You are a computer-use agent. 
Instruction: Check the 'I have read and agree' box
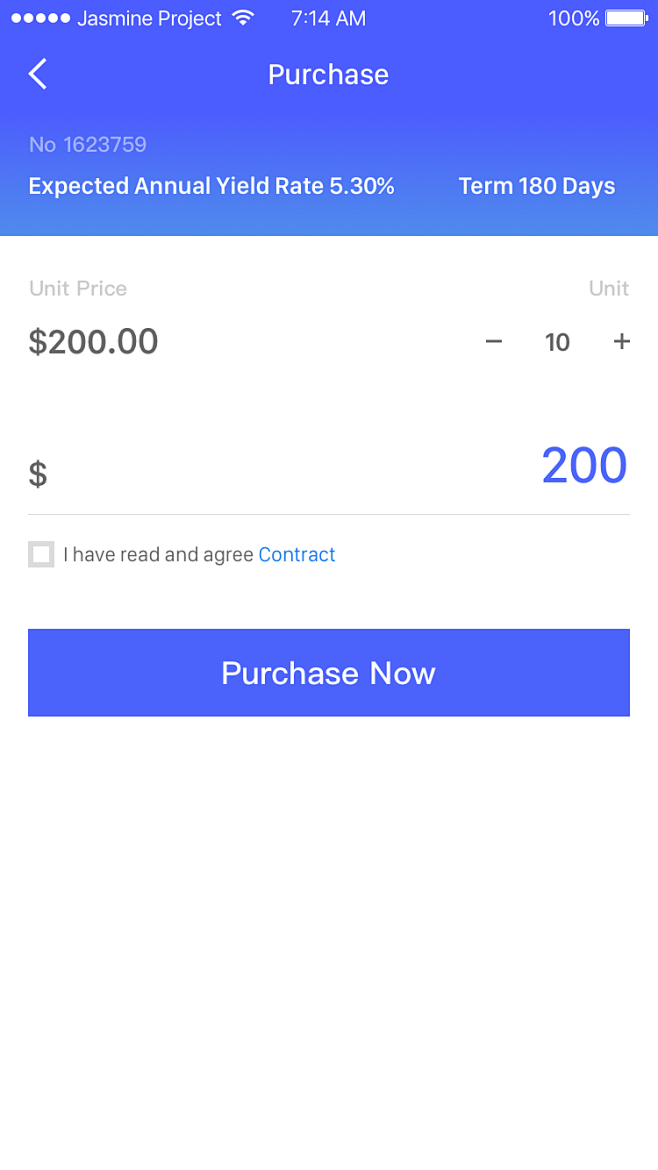pyautogui.click(x=41, y=555)
